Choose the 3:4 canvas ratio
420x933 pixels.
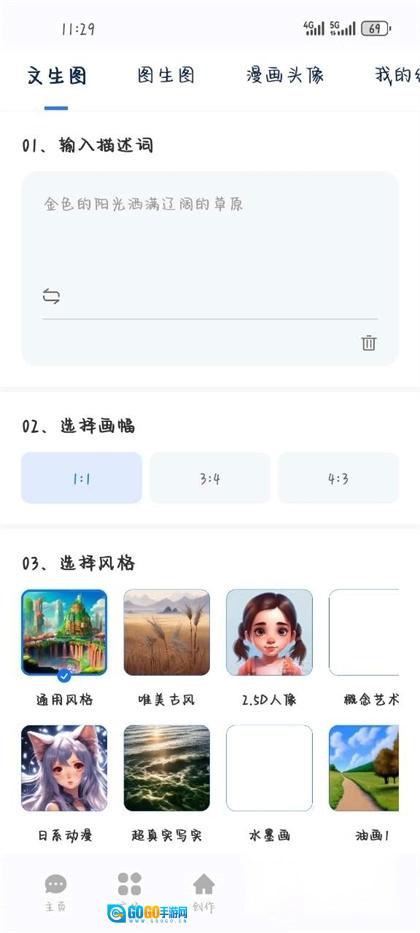(210, 478)
